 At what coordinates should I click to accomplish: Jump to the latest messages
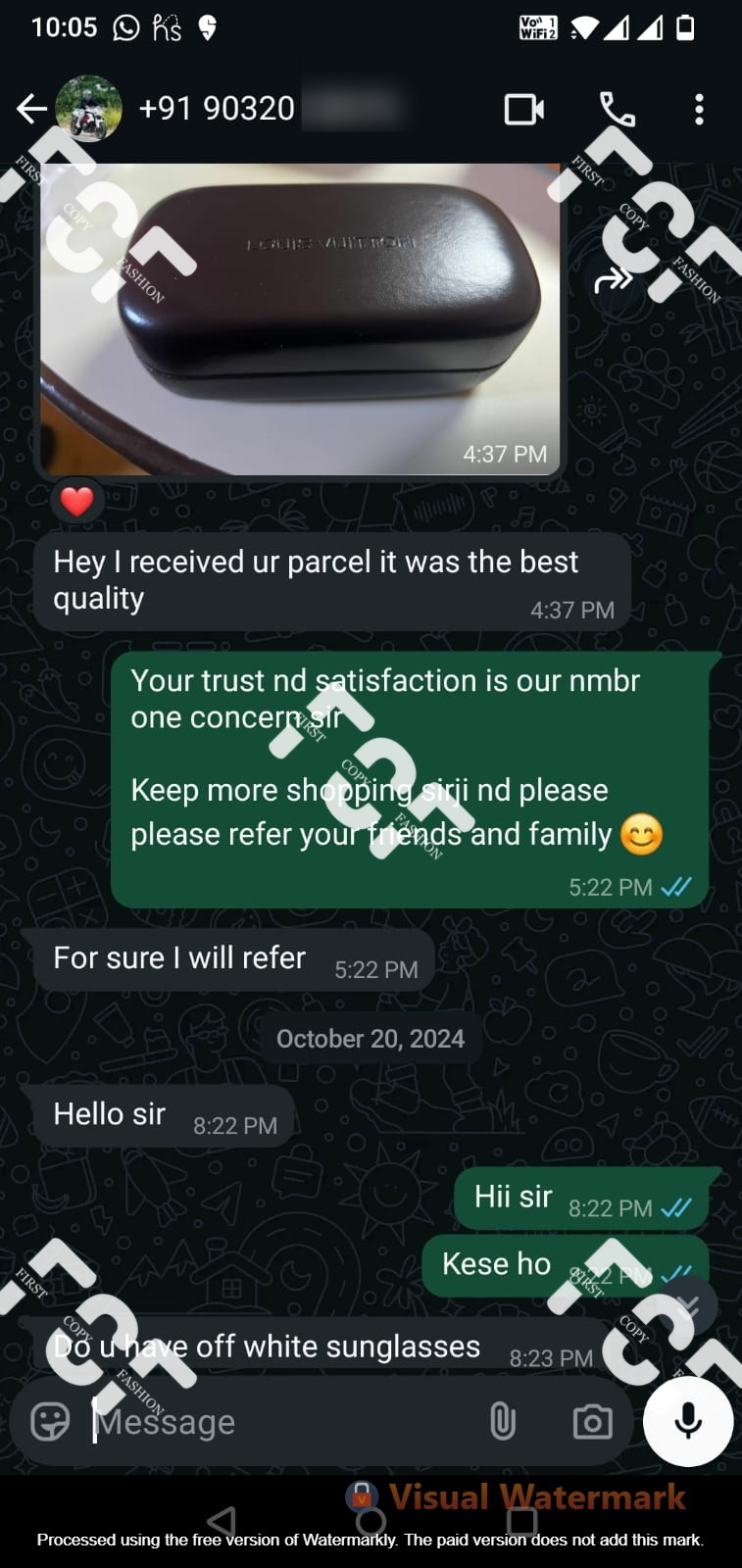tap(689, 1304)
